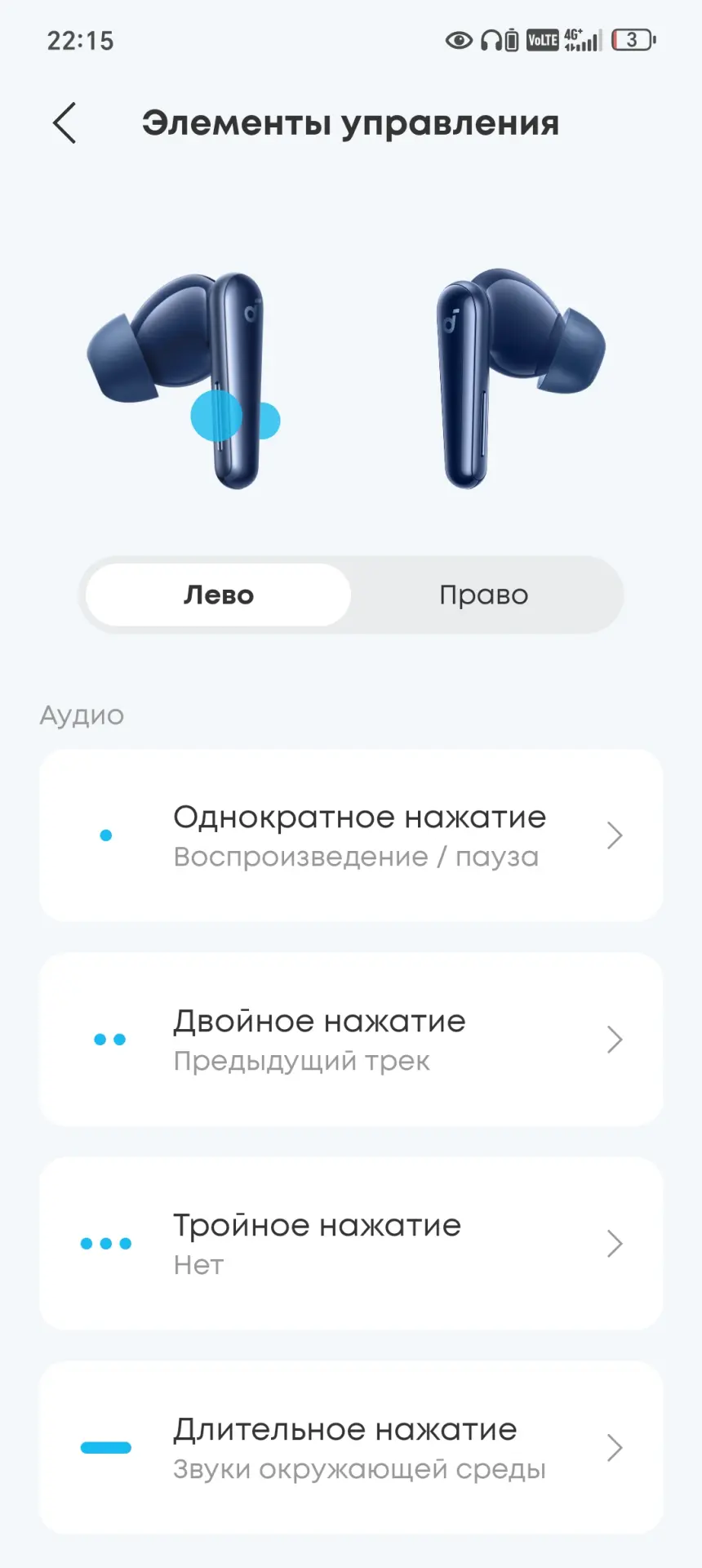Tap the headphones icon in the status bar
Screen dimensions: 702x1568
(x=490, y=38)
